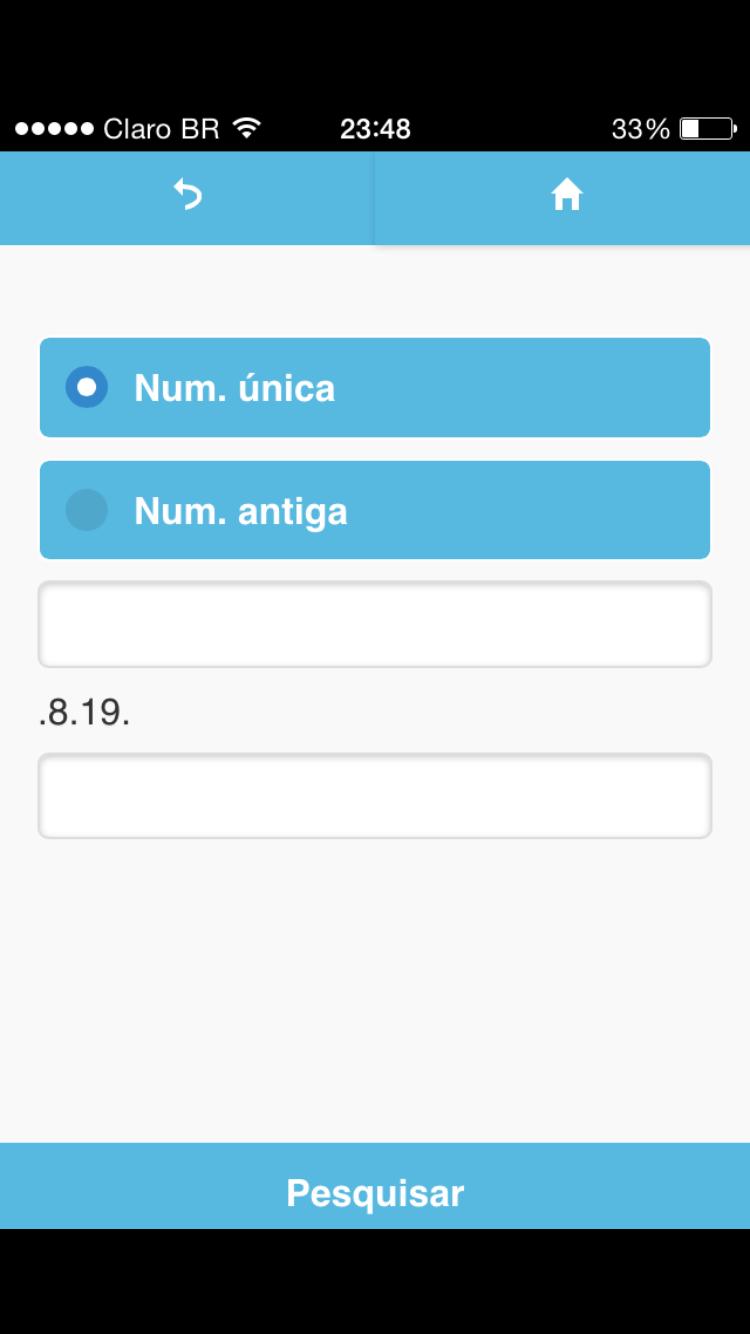Tap the Num. antiga option row
Screen dimensions: 750x1334
pos(374,510)
